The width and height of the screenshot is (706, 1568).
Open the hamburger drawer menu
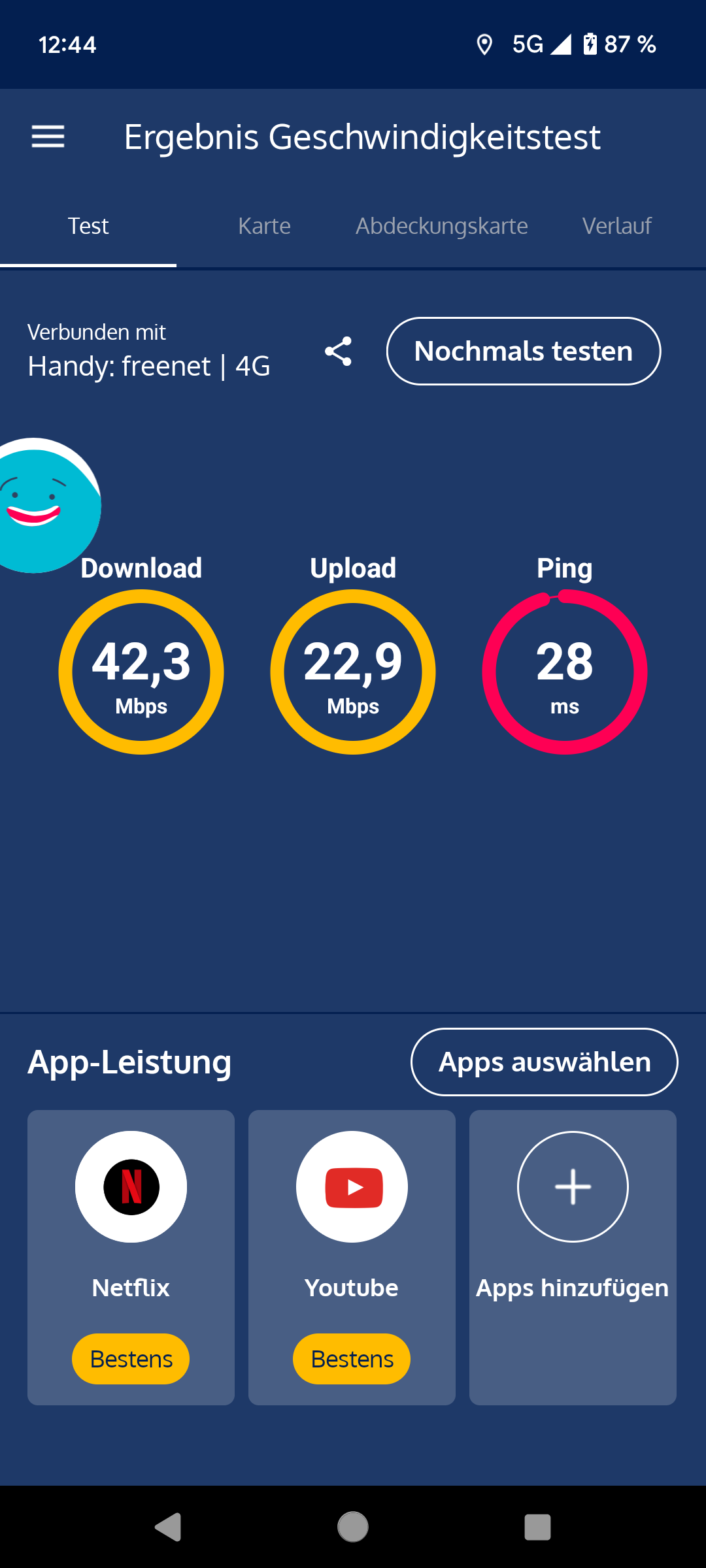pos(48,137)
